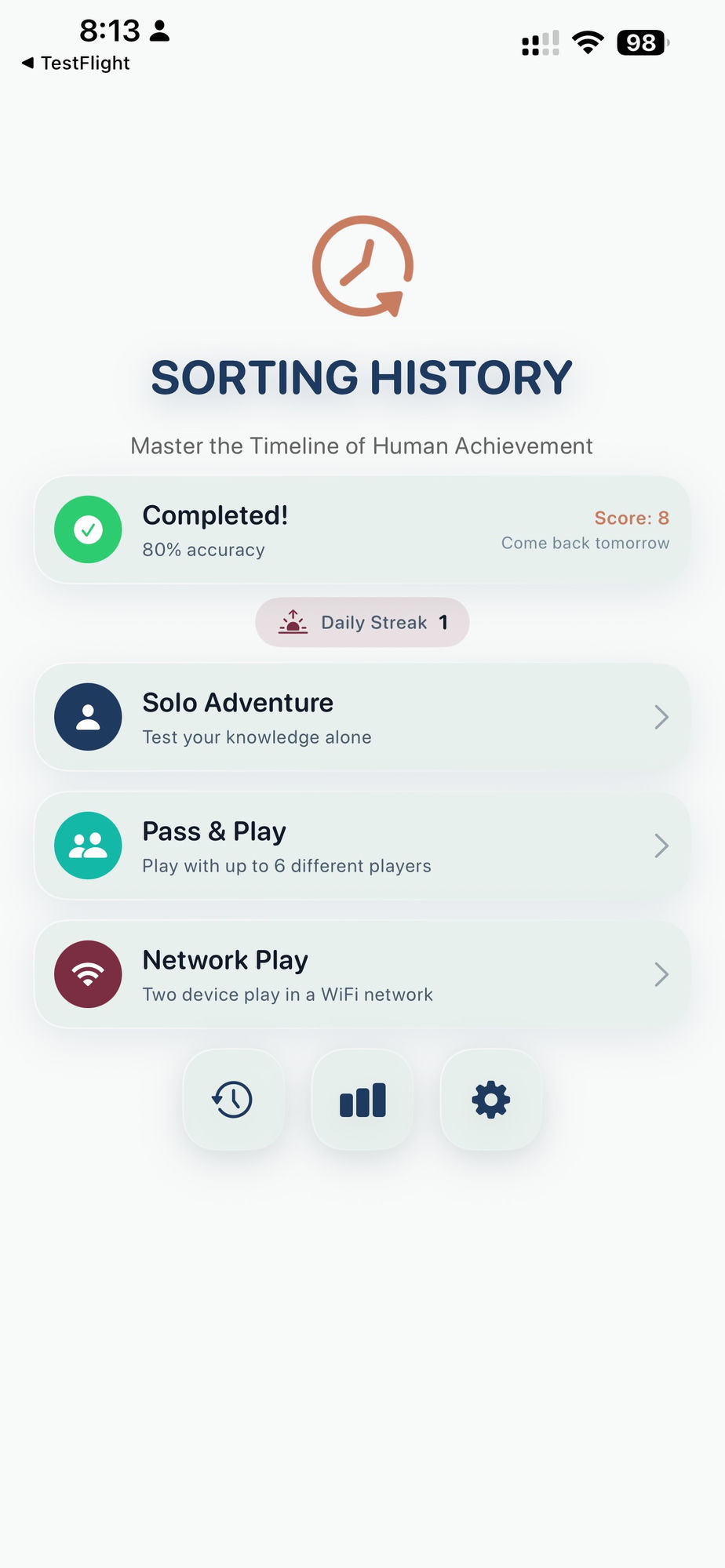
Task: Tap the Pass & Play people icon
Action: tap(88, 846)
